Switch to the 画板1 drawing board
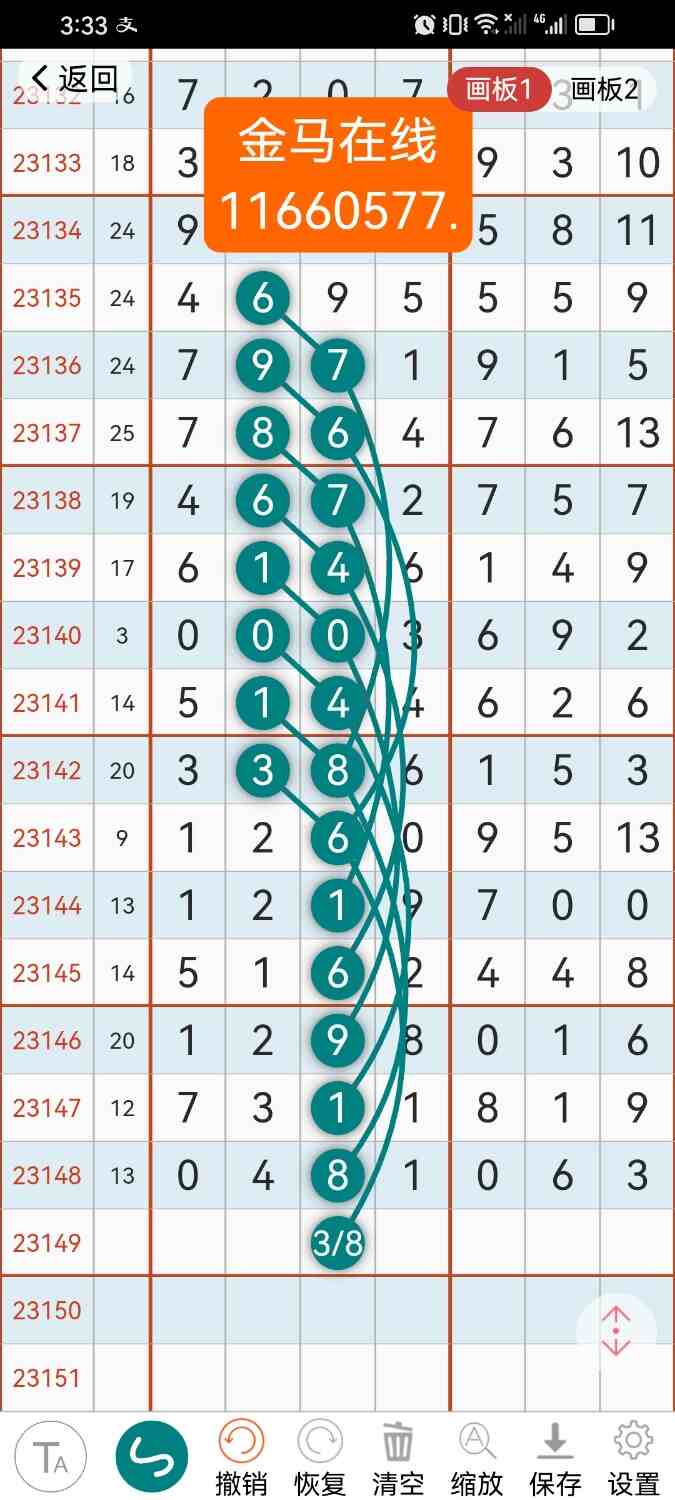 pos(498,90)
